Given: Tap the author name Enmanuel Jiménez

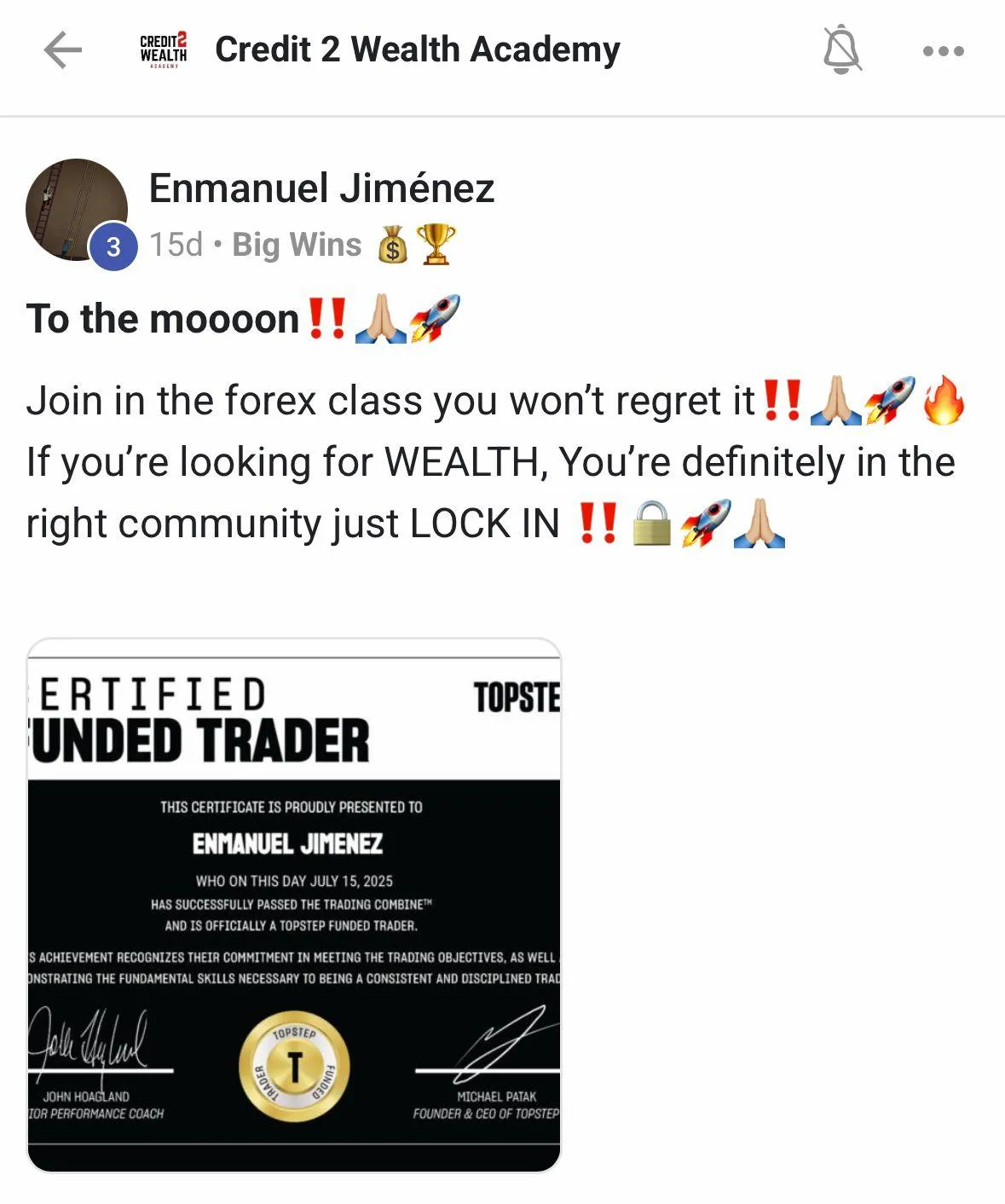Looking at the screenshot, I should (321, 188).
